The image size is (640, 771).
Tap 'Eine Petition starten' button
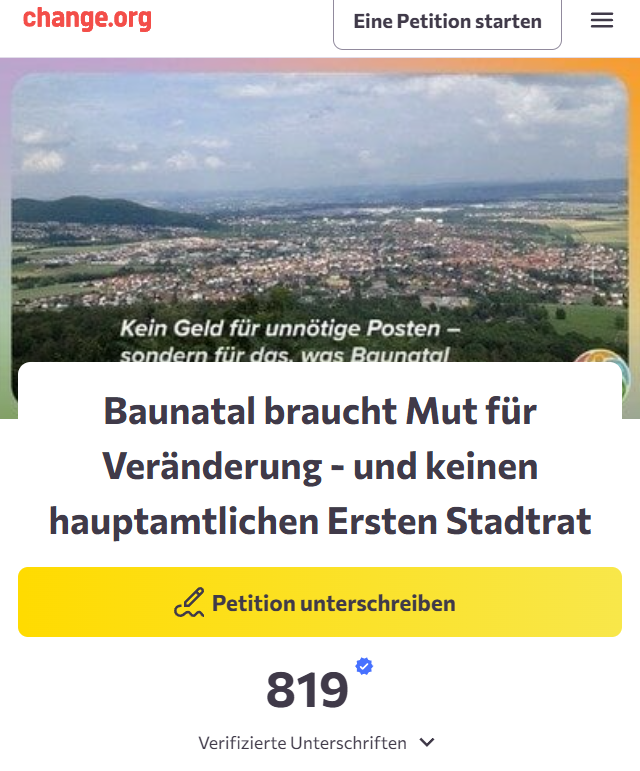pyautogui.click(x=447, y=21)
